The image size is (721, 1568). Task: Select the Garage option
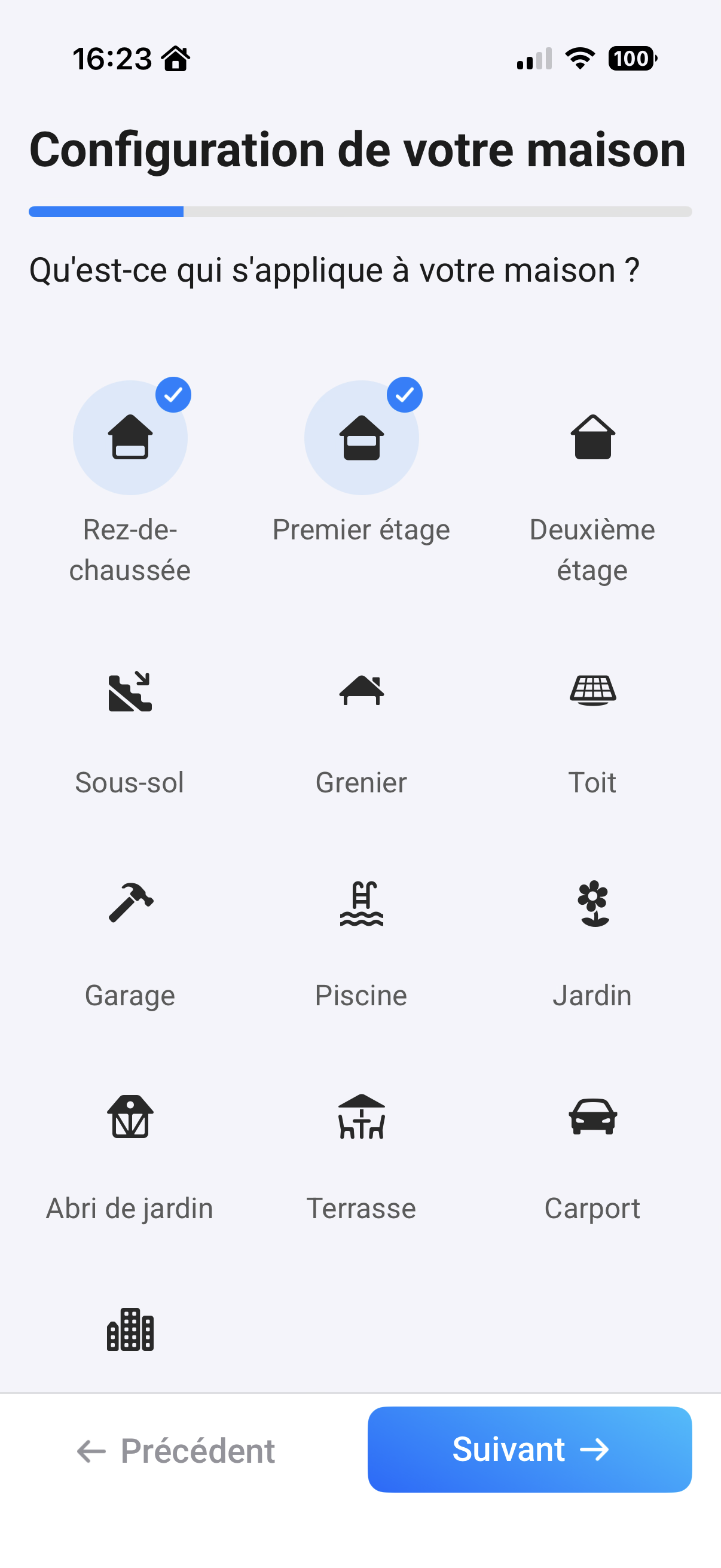pos(130,904)
